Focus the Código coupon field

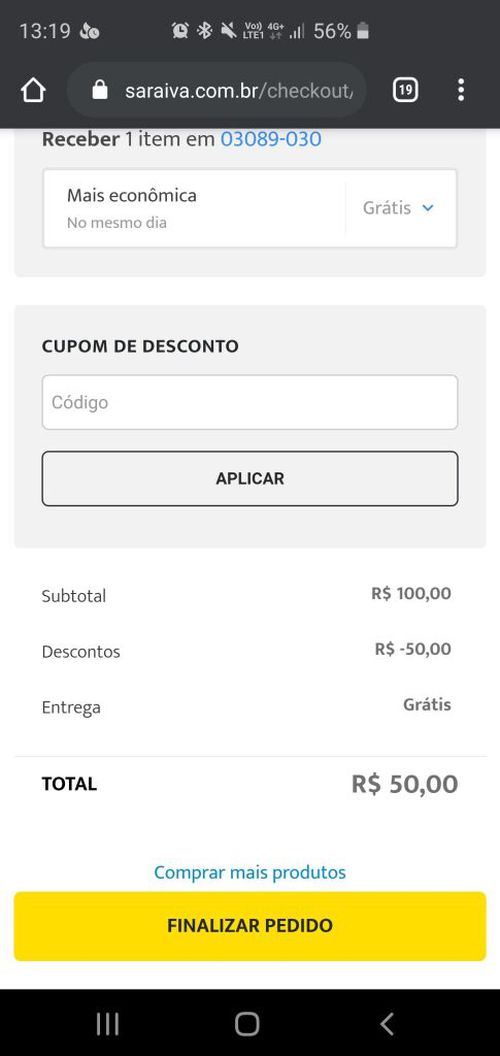pyautogui.click(x=250, y=402)
